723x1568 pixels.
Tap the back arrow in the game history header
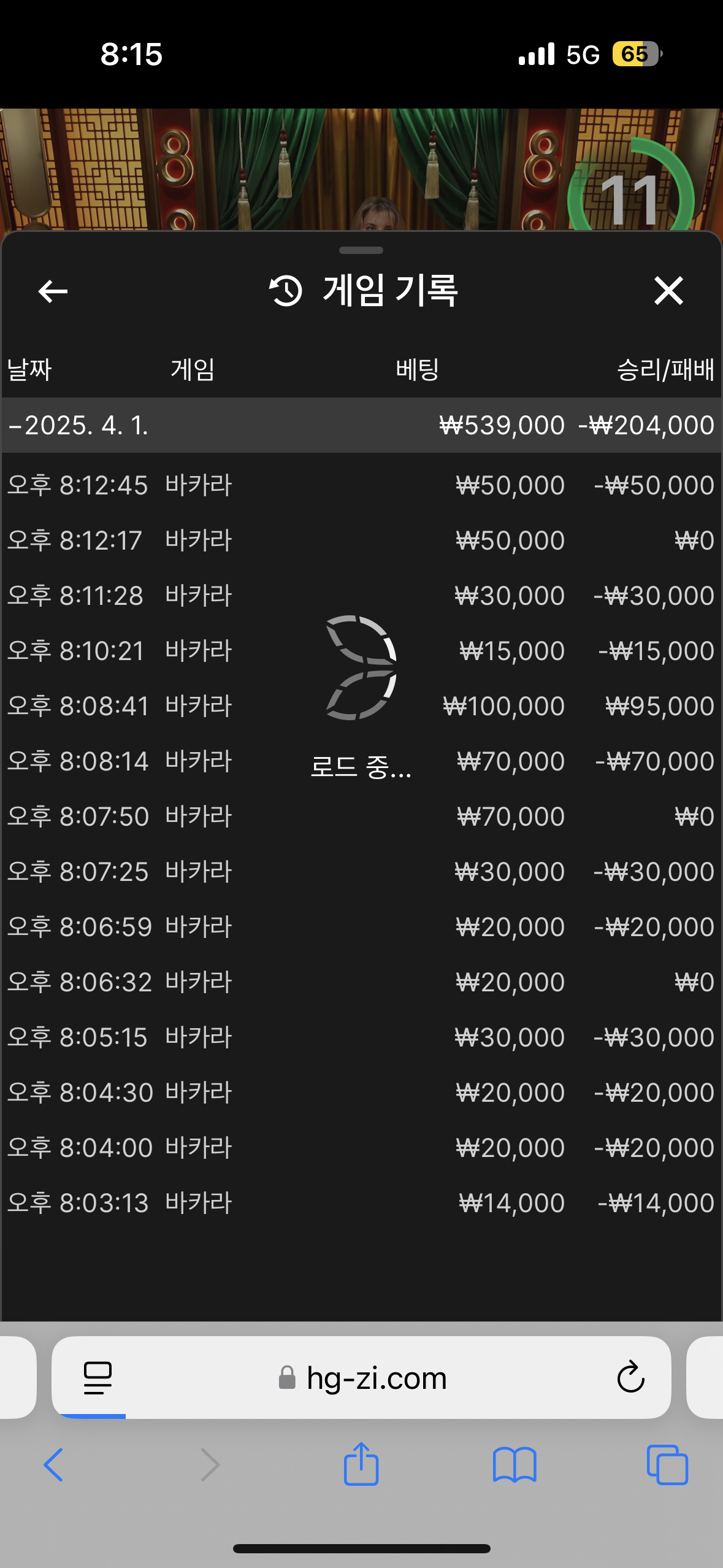[52, 291]
